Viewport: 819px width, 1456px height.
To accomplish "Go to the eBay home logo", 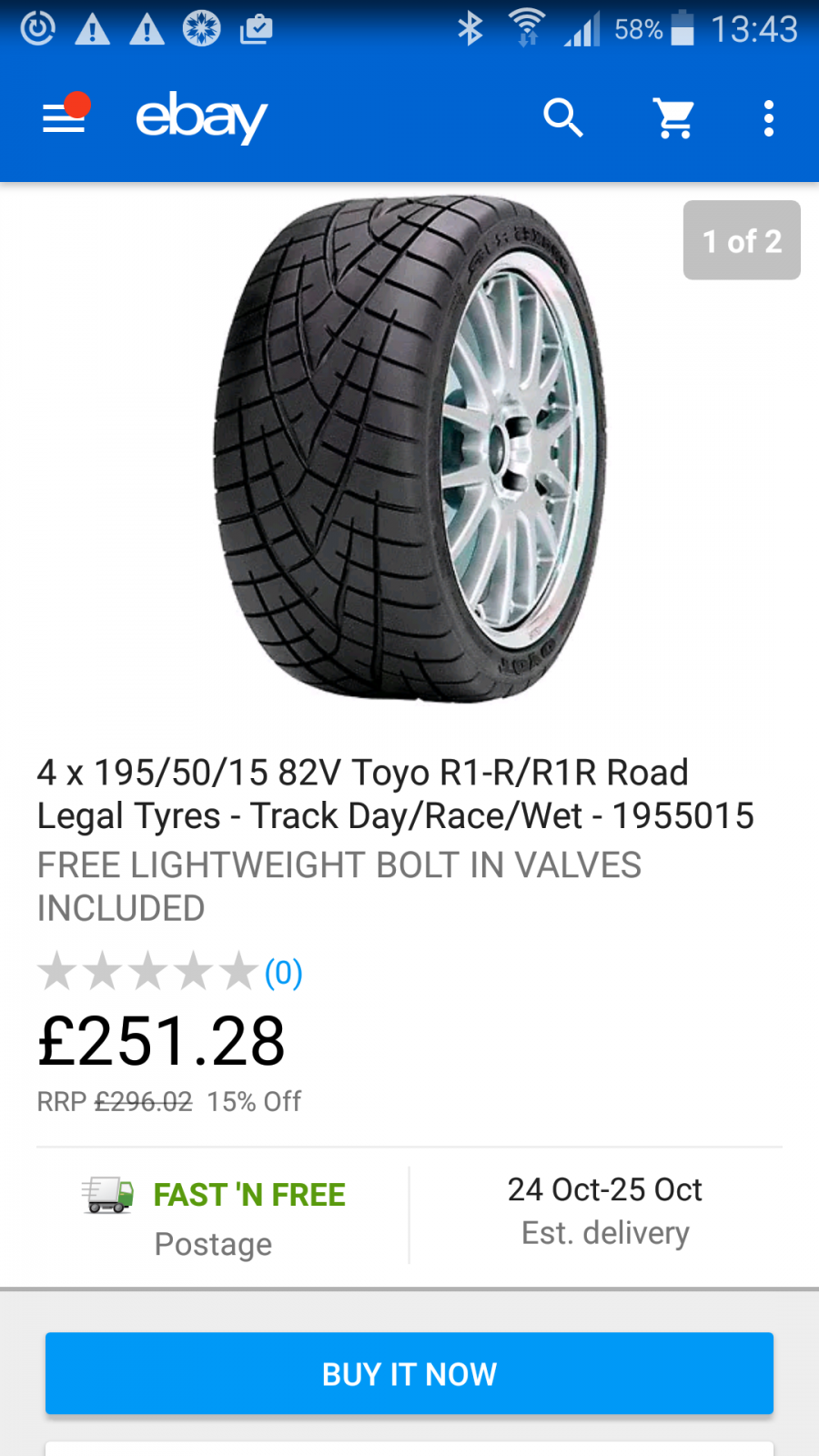I will 201,116.
